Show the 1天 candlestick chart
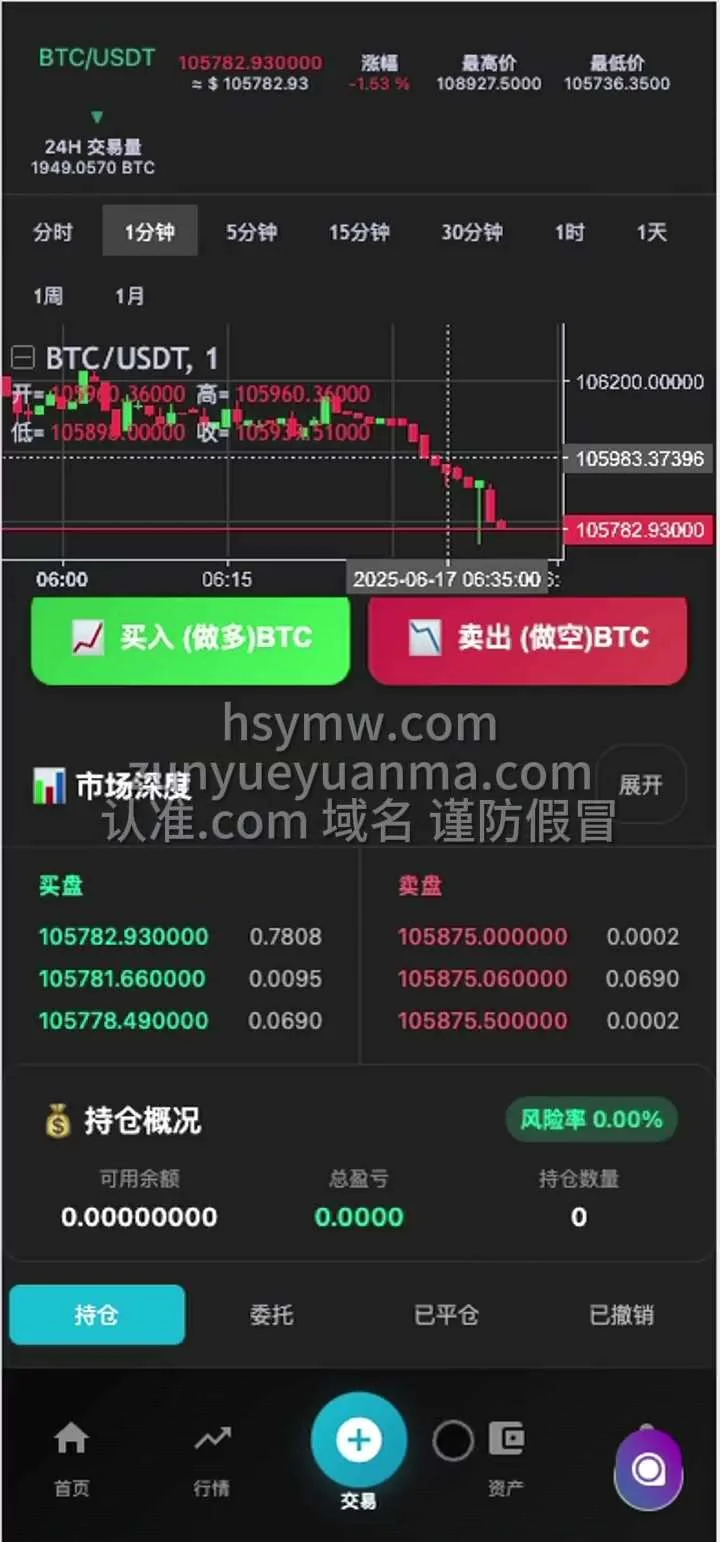720x1542 pixels. (651, 232)
